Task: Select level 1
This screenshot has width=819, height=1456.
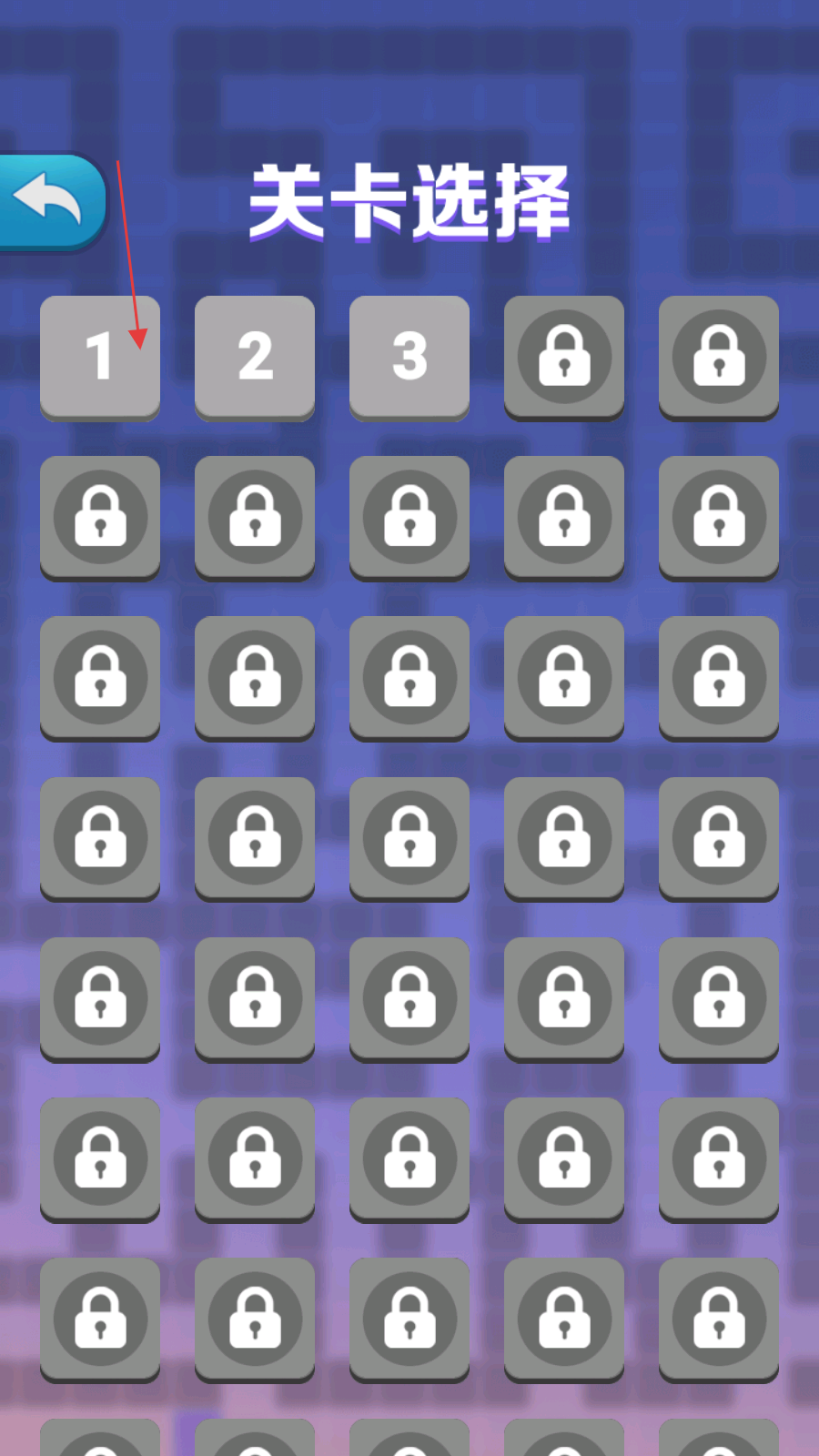Action: (x=100, y=358)
